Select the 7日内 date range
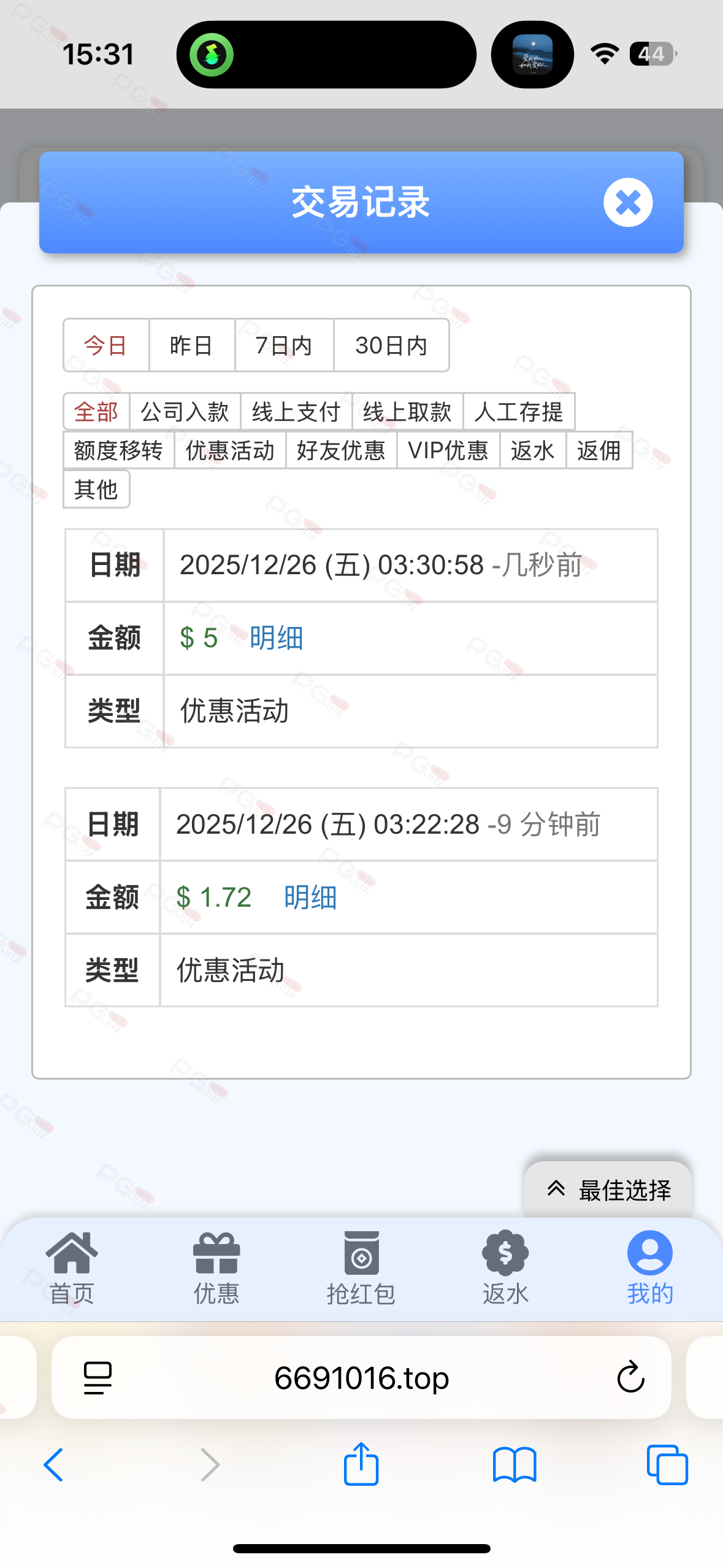This screenshot has height=1568, width=723. click(x=284, y=345)
